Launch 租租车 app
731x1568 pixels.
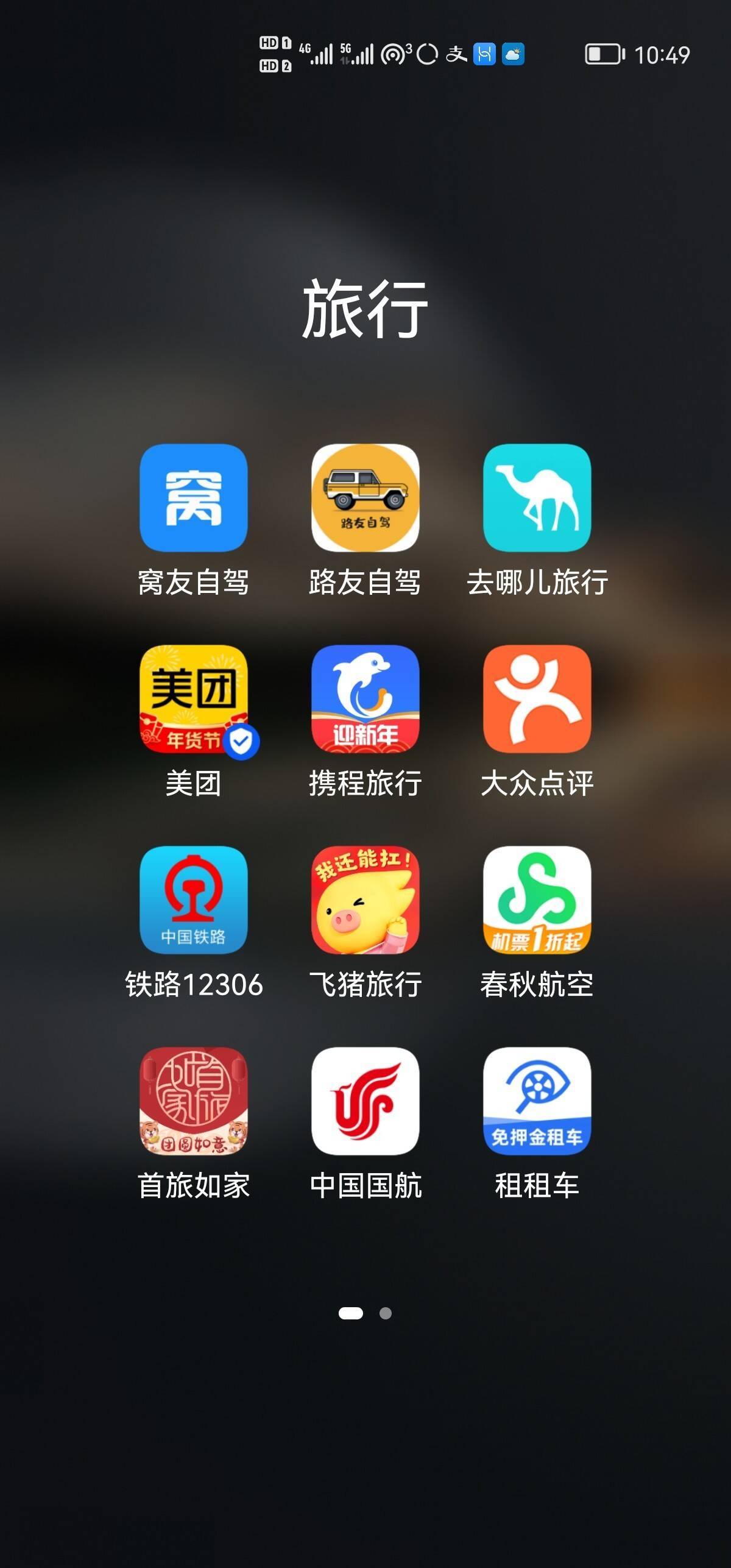click(x=537, y=1101)
